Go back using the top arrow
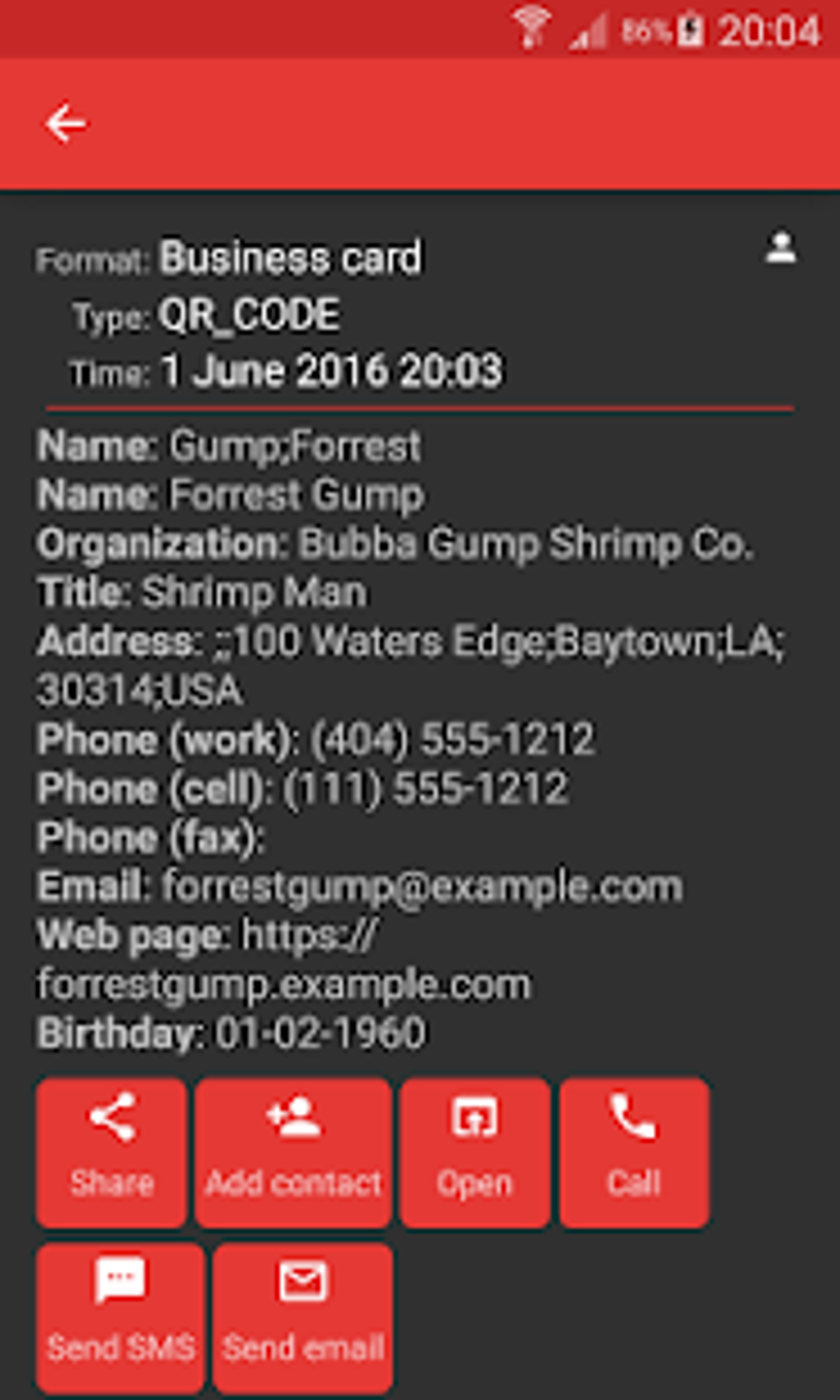Screen dimensions: 840x1400 66,124
